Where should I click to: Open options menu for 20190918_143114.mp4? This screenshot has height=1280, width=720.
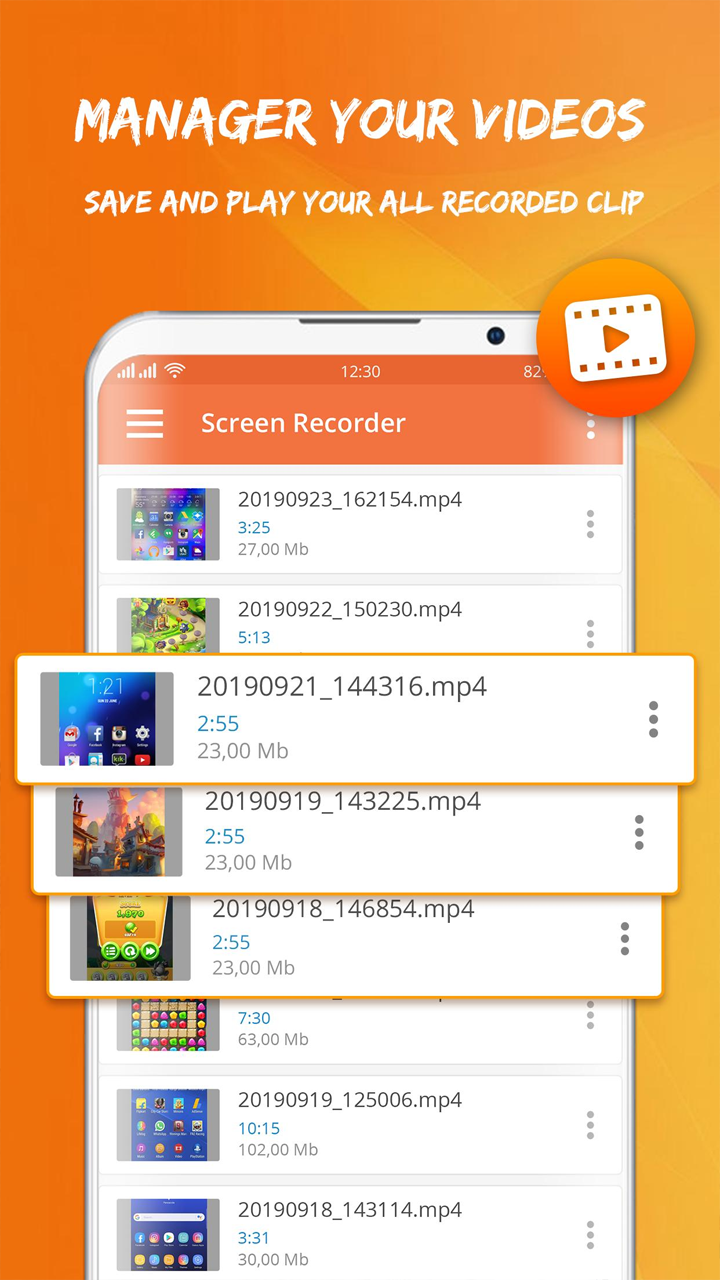[590, 1233]
